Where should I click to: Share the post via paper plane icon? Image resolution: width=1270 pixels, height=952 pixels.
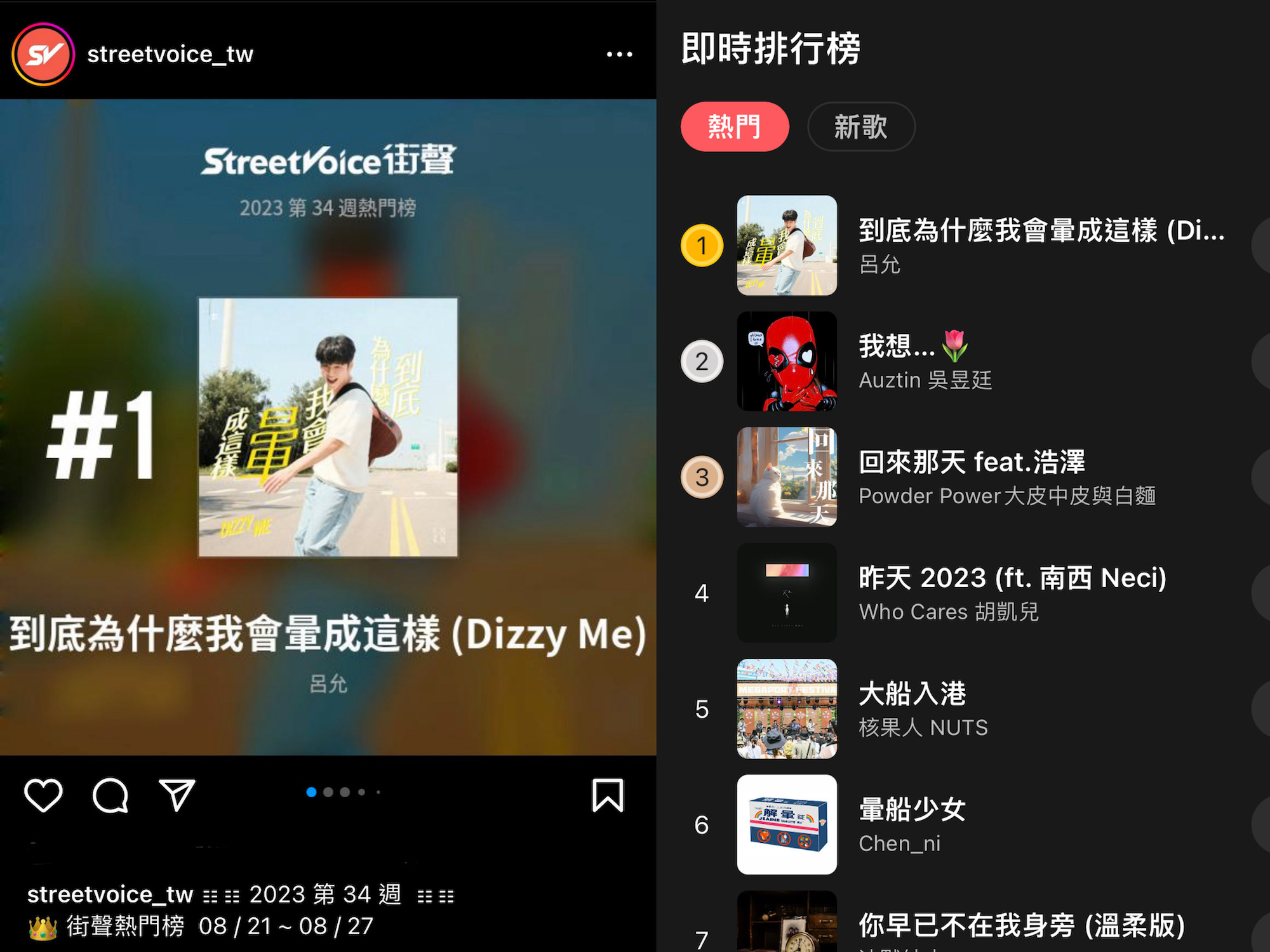(x=177, y=795)
